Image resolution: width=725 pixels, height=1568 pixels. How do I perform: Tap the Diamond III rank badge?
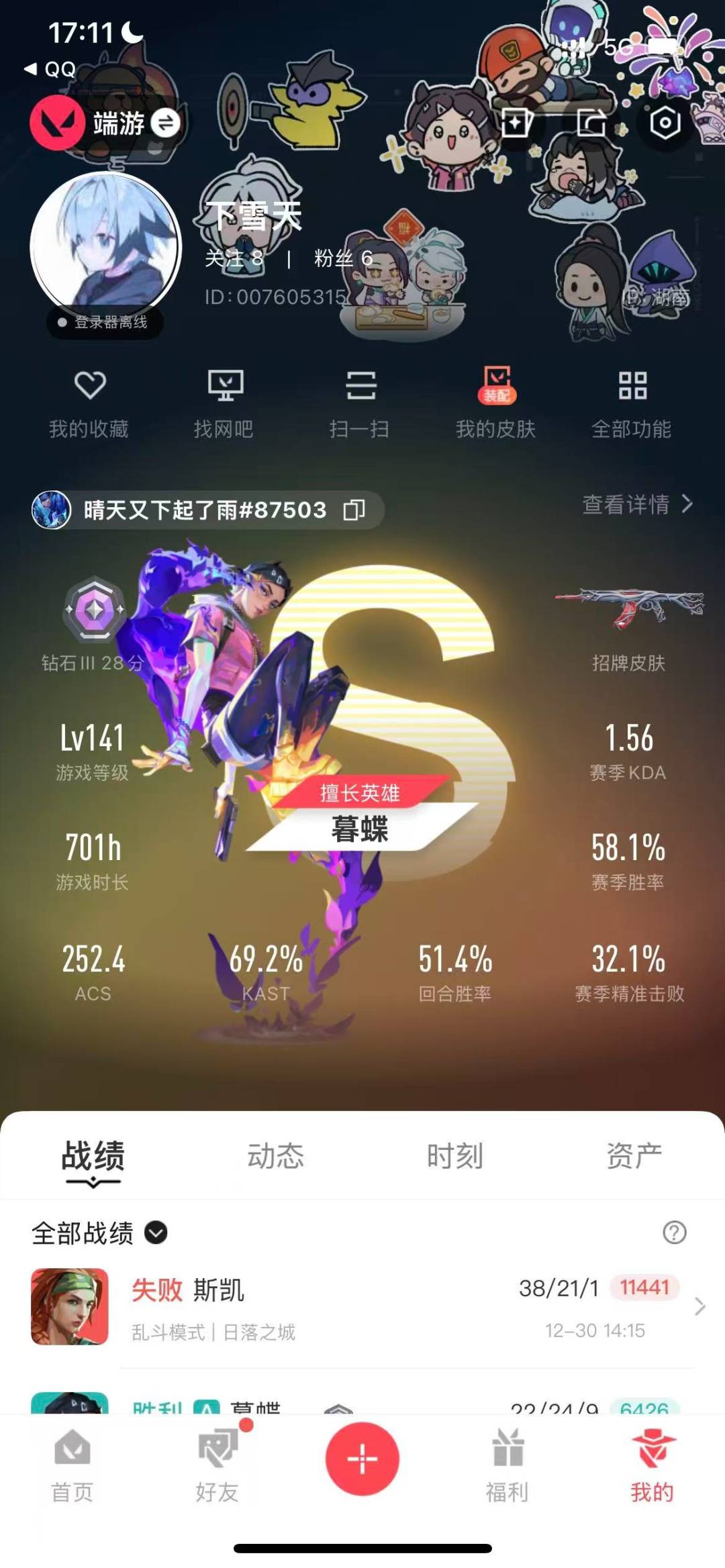pos(94,611)
